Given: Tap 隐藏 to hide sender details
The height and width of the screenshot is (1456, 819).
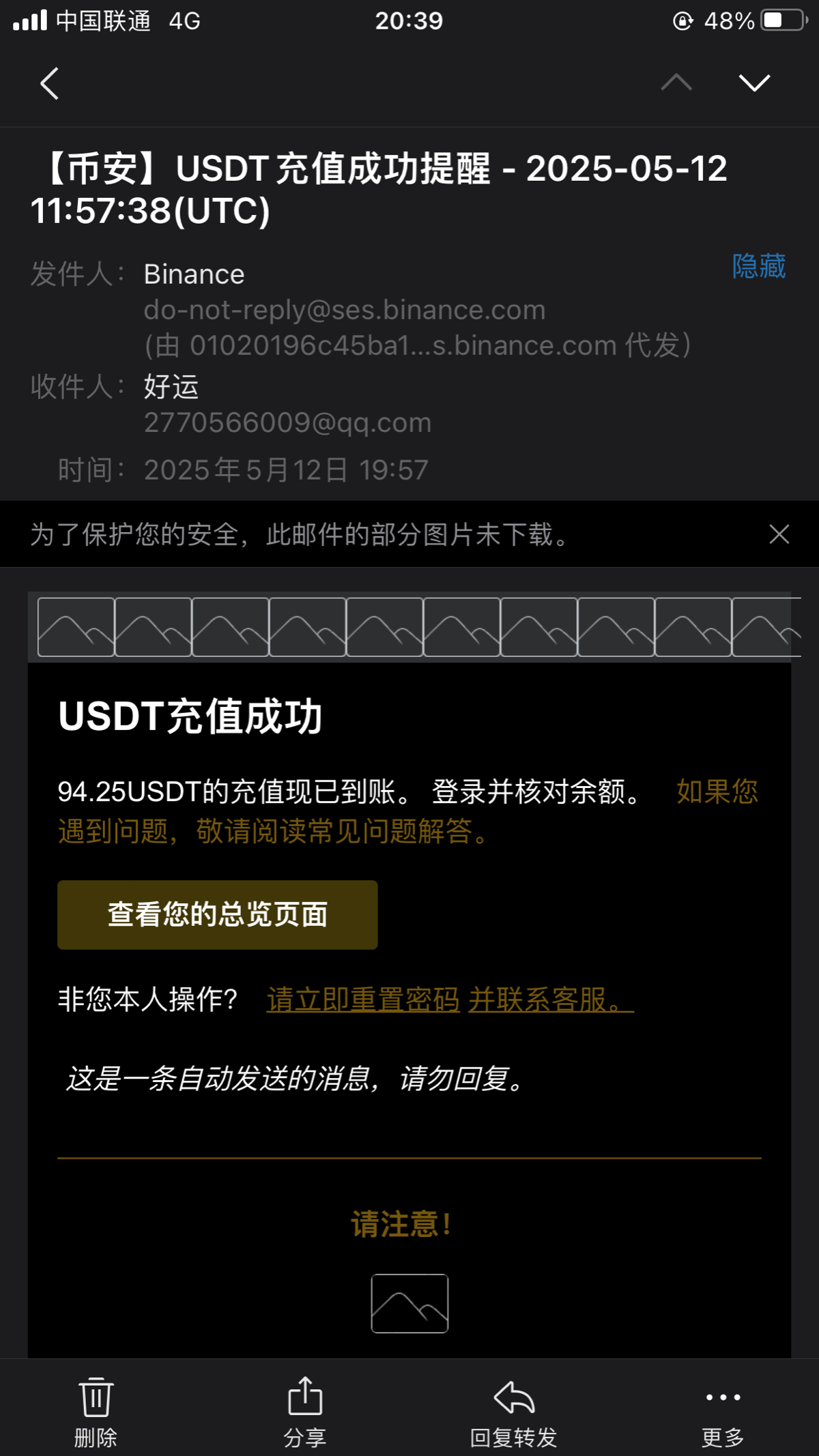Looking at the screenshot, I should [x=759, y=265].
